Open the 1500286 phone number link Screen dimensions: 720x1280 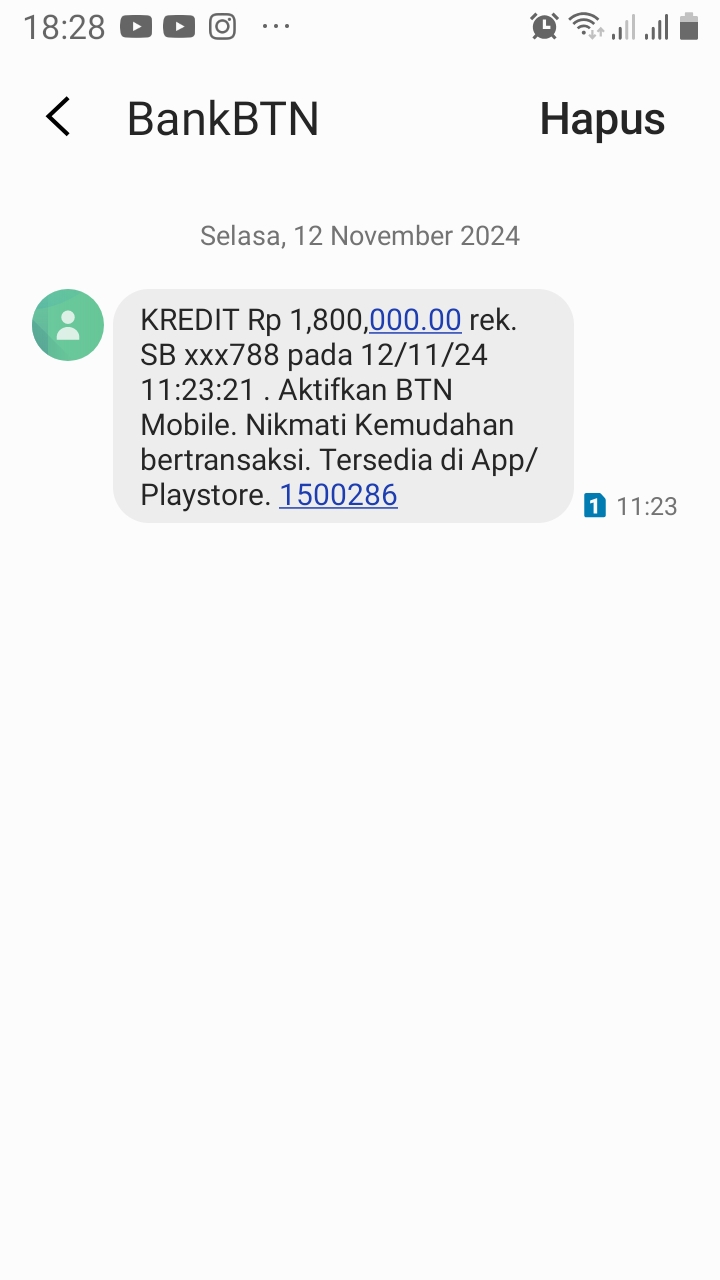pos(338,495)
